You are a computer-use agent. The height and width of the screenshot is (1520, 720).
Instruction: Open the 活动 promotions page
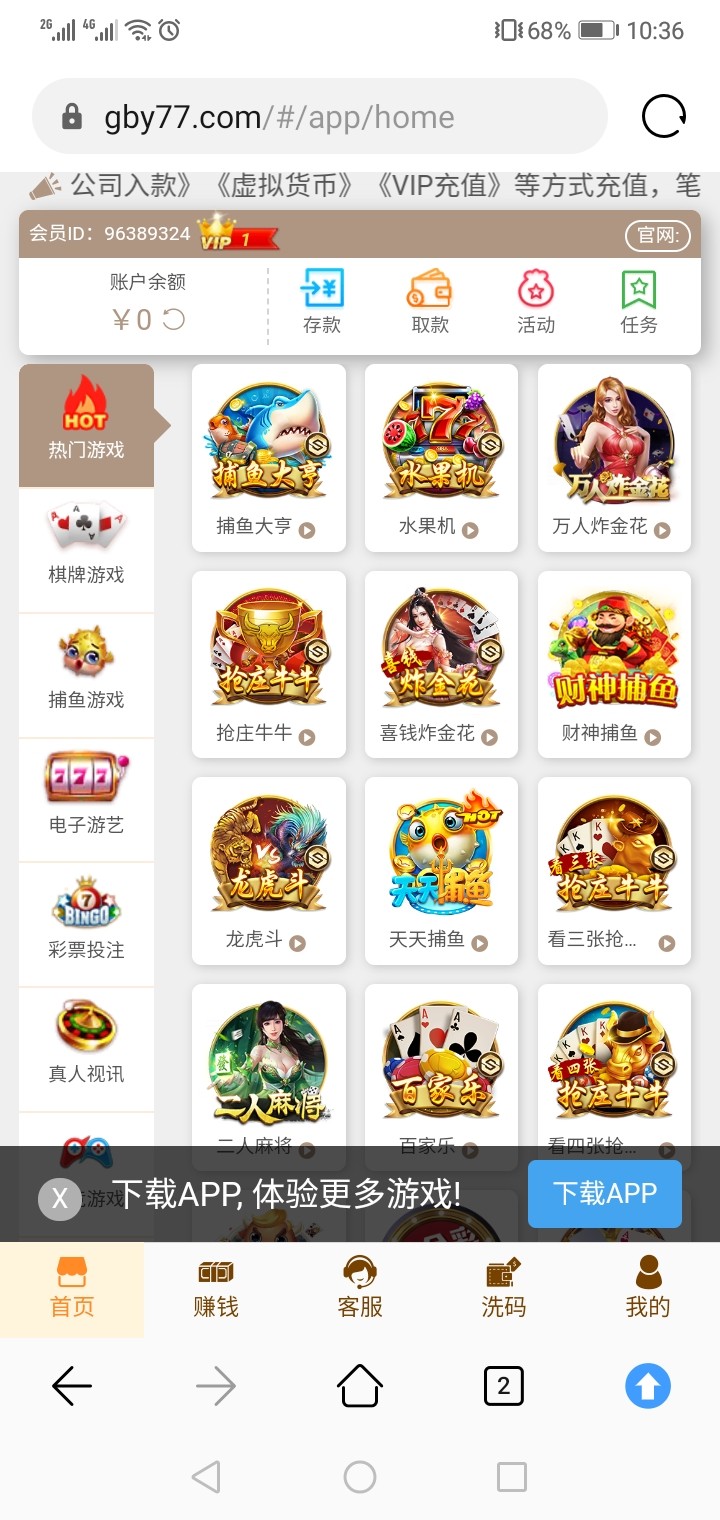click(536, 301)
